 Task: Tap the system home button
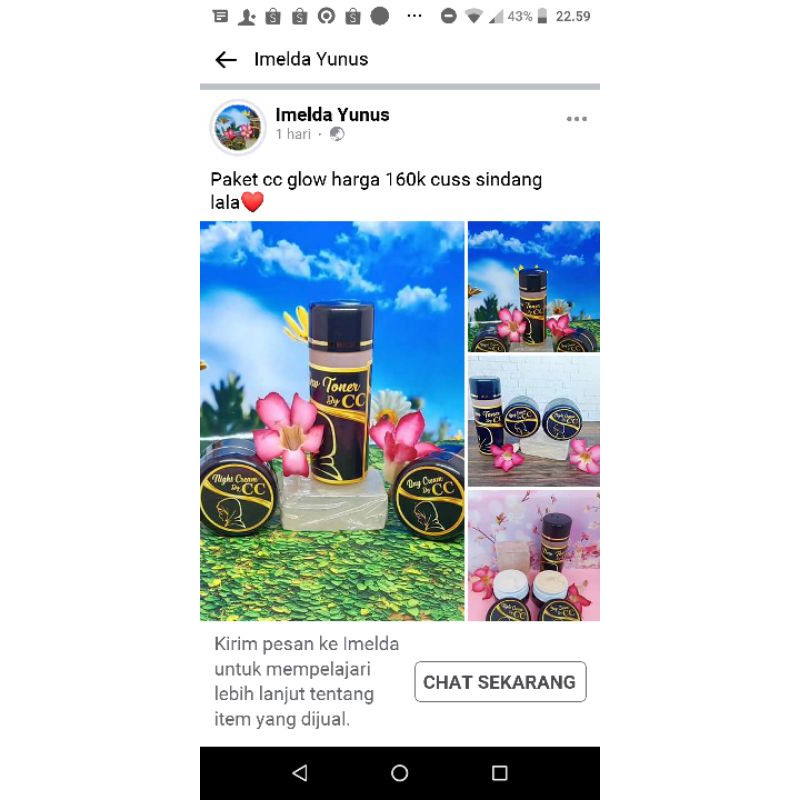(x=400, y=773)
